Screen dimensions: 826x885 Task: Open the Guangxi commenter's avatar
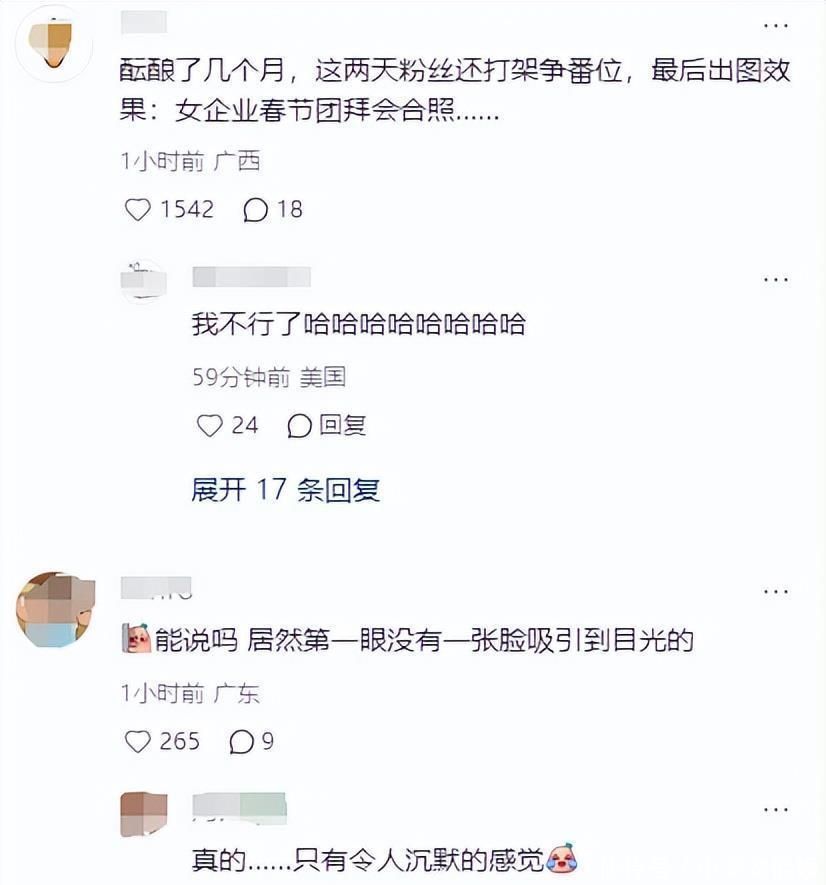click(56, 42)
